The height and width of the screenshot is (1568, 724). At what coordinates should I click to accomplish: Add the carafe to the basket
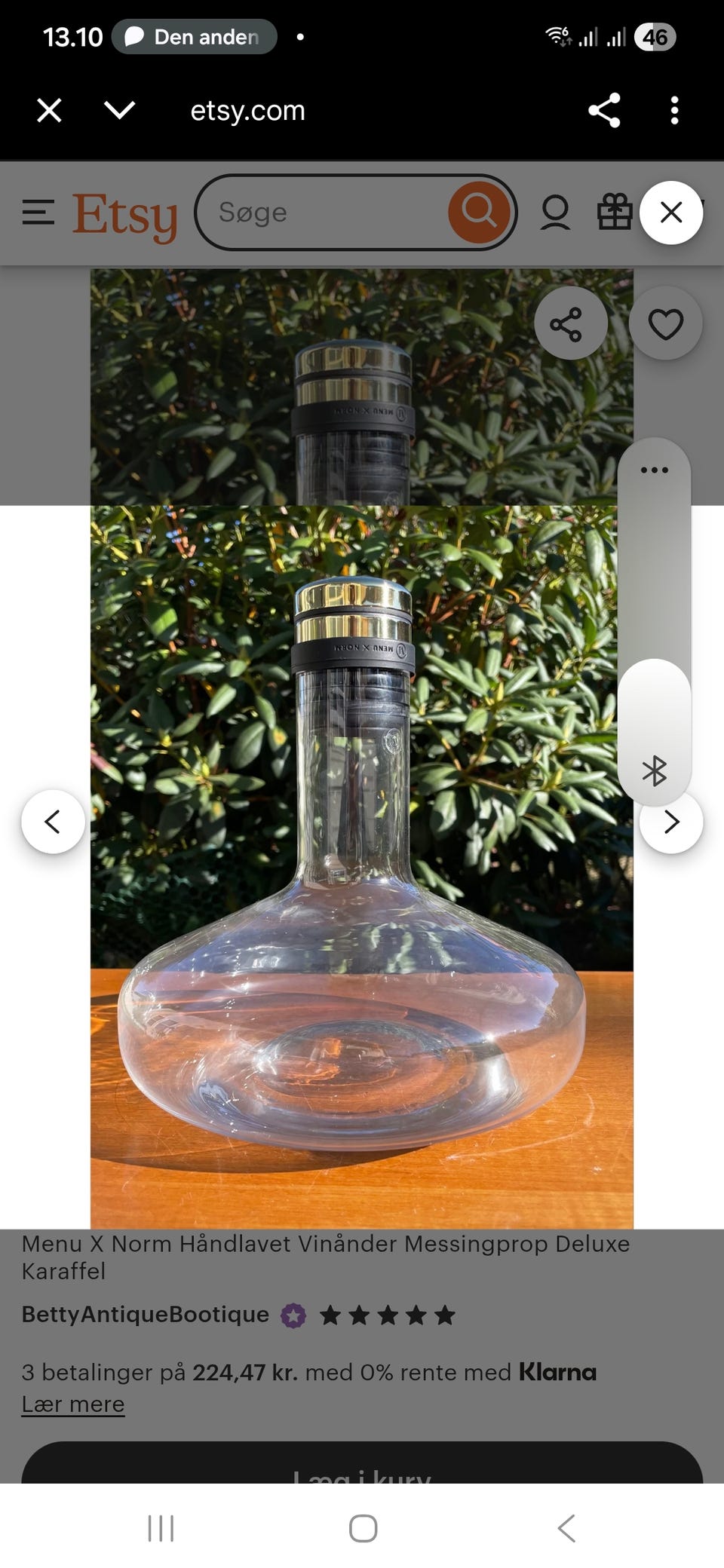click(x=362, y=1467)
